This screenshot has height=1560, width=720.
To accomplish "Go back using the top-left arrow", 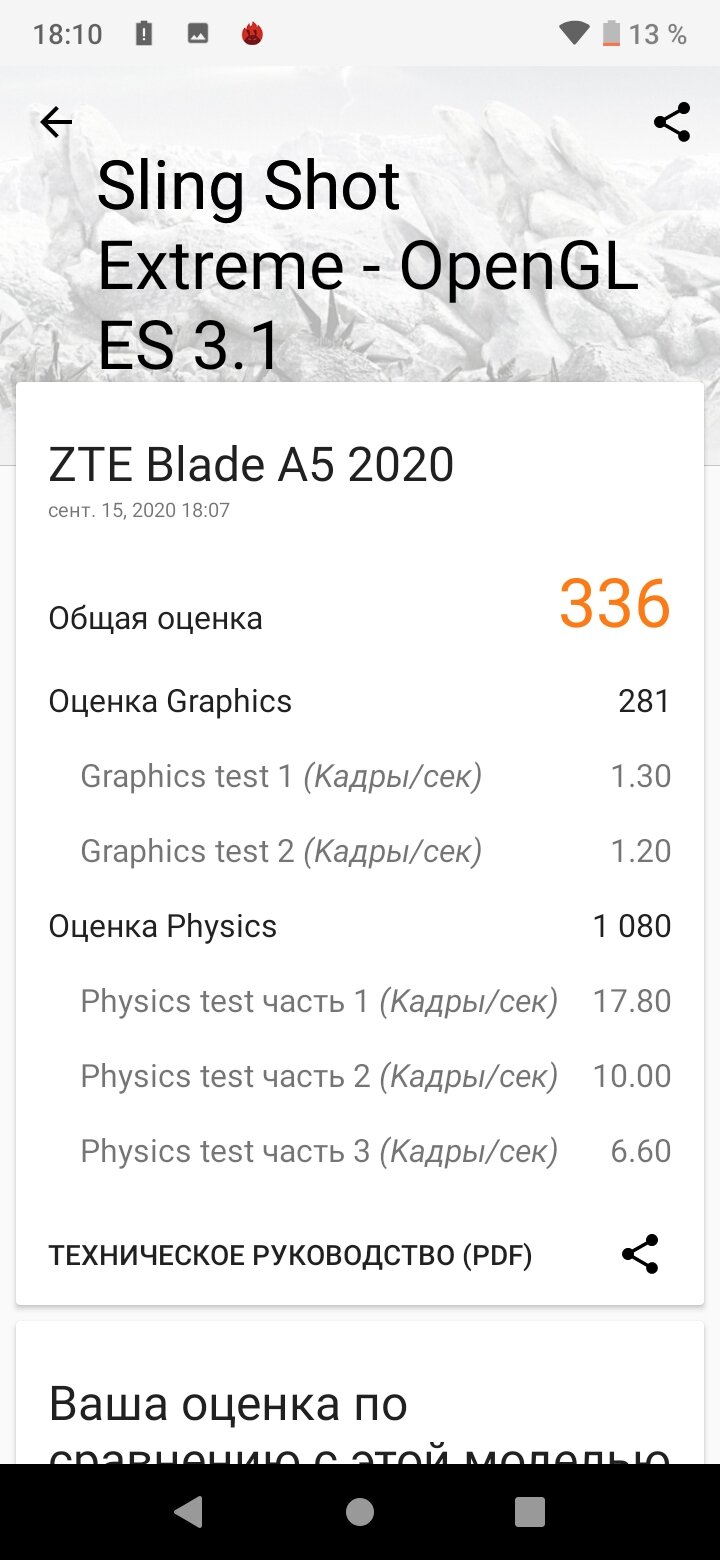I will [x=56, y=122].
